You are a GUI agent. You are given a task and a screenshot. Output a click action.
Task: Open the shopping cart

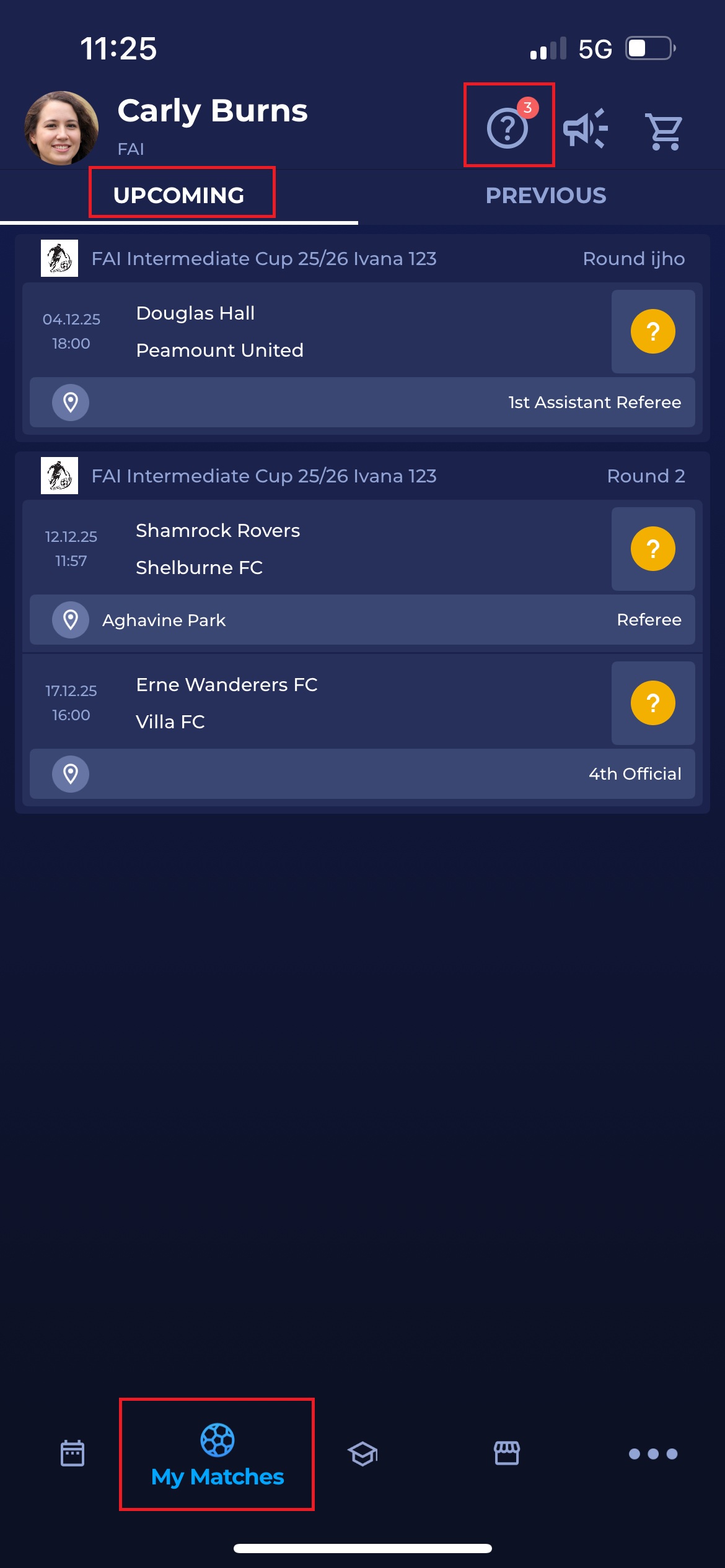click(x=664, y=131)
